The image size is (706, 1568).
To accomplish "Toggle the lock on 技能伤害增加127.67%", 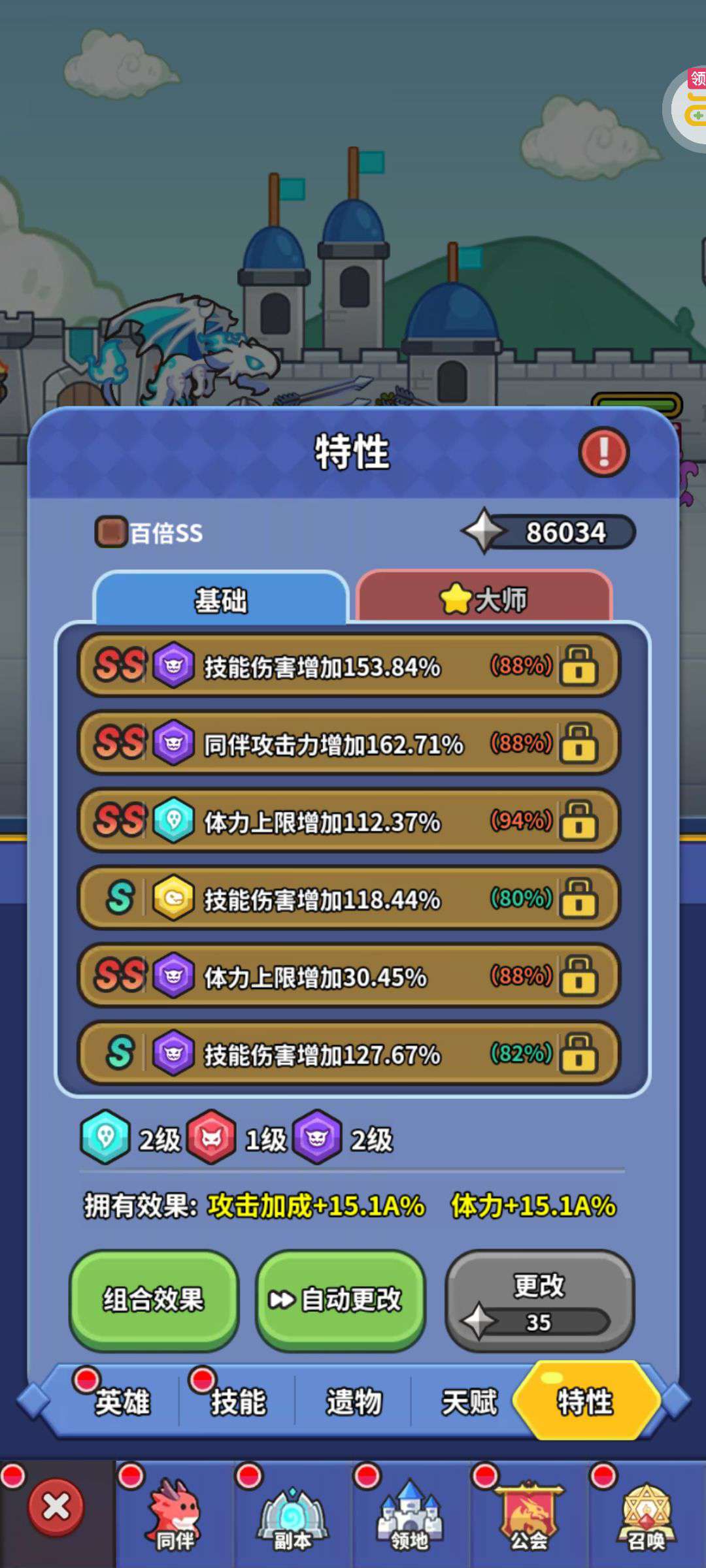I will 579,1053.
